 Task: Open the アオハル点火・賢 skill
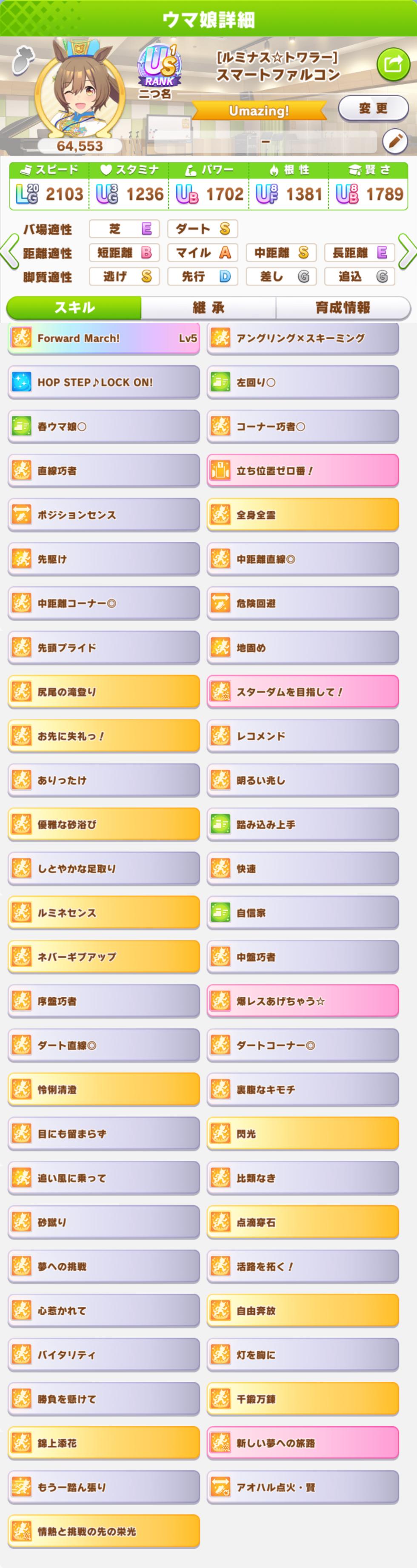(x=303, y=1487)
